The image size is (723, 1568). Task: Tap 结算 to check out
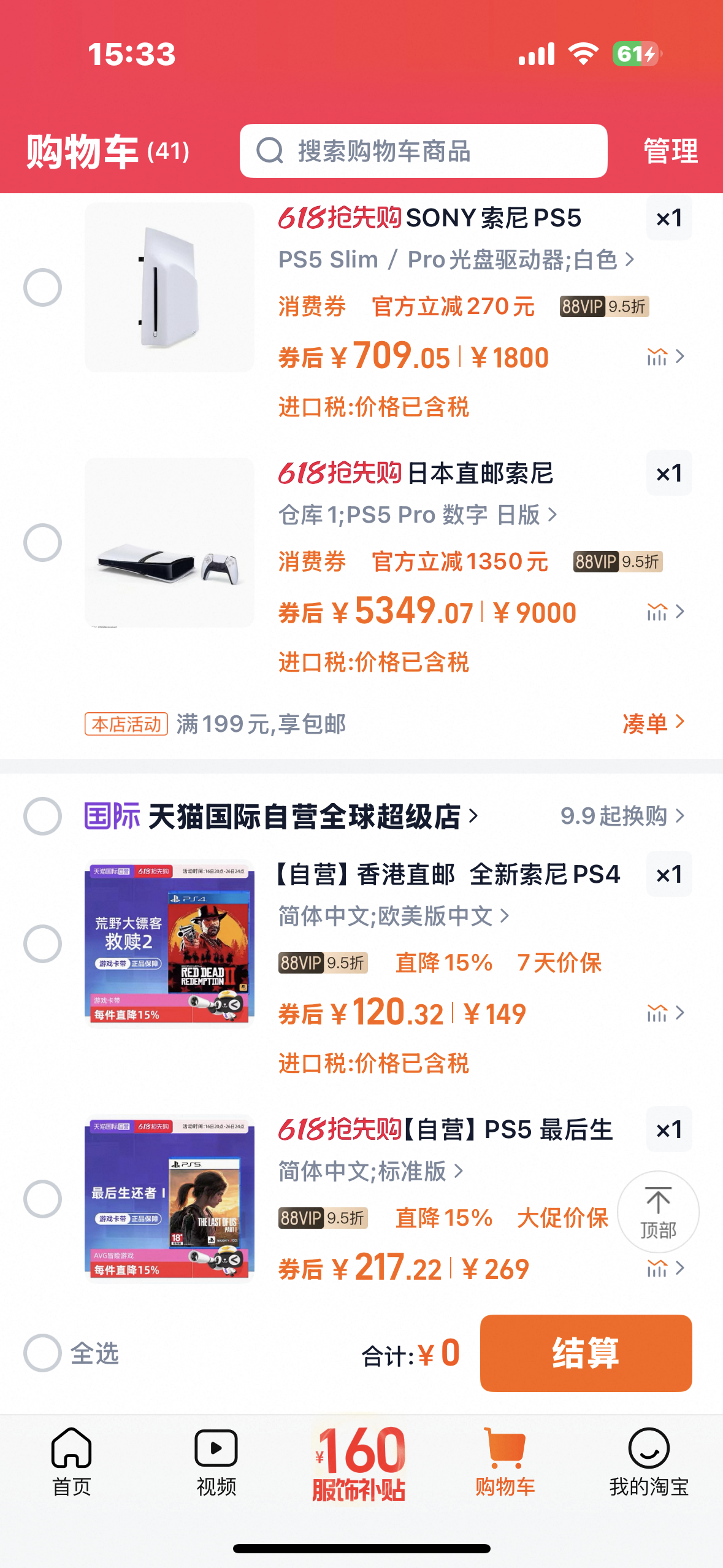[x=586, y=1353]
